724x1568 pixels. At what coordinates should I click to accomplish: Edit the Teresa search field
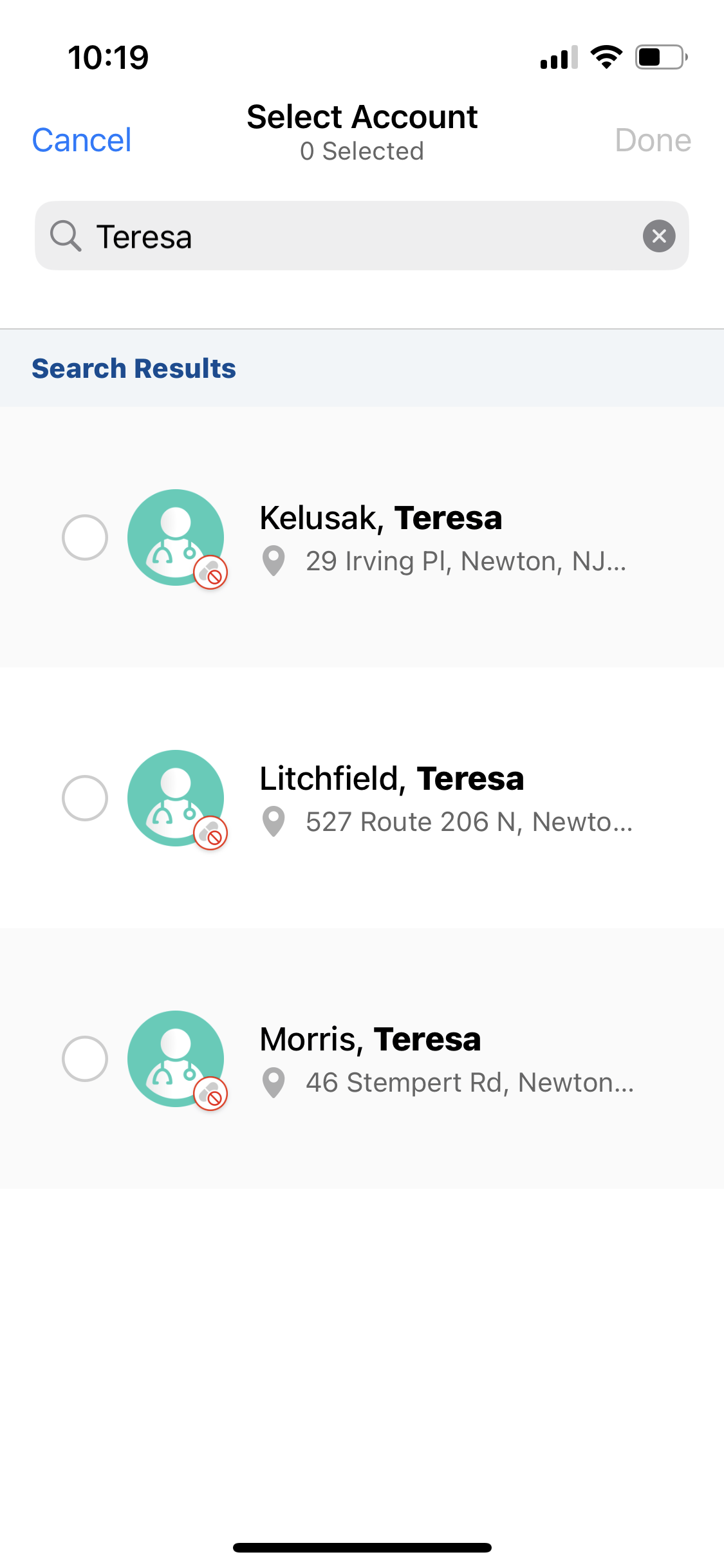[360, 236]
